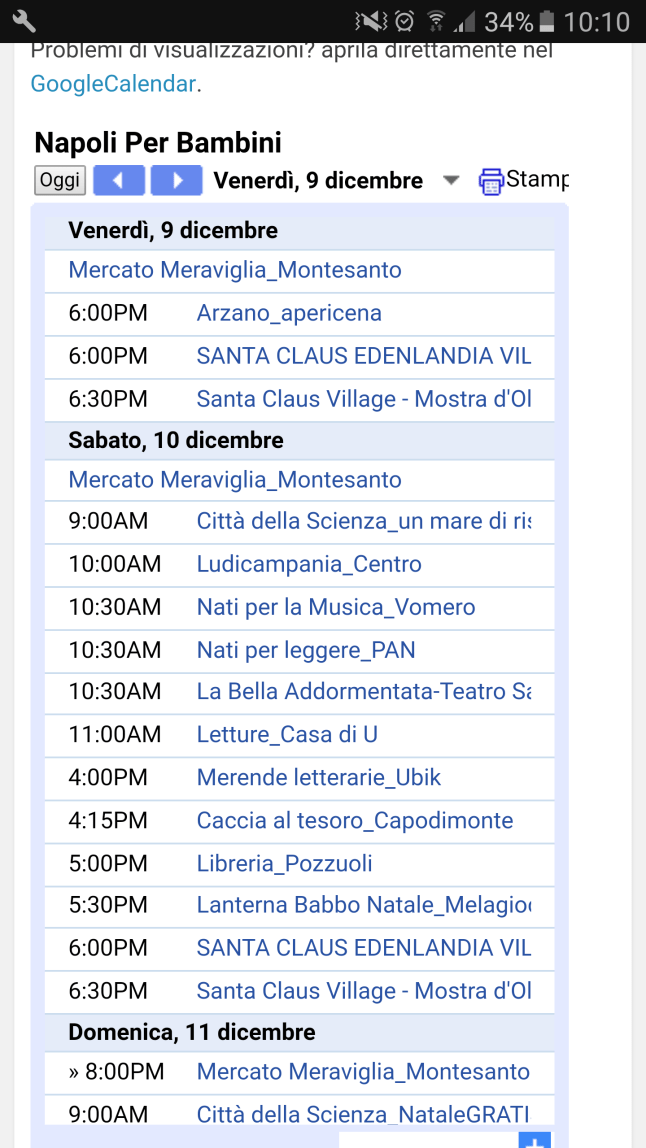
Task: Print the calendar with Stampa
Action: click(522, 180)
